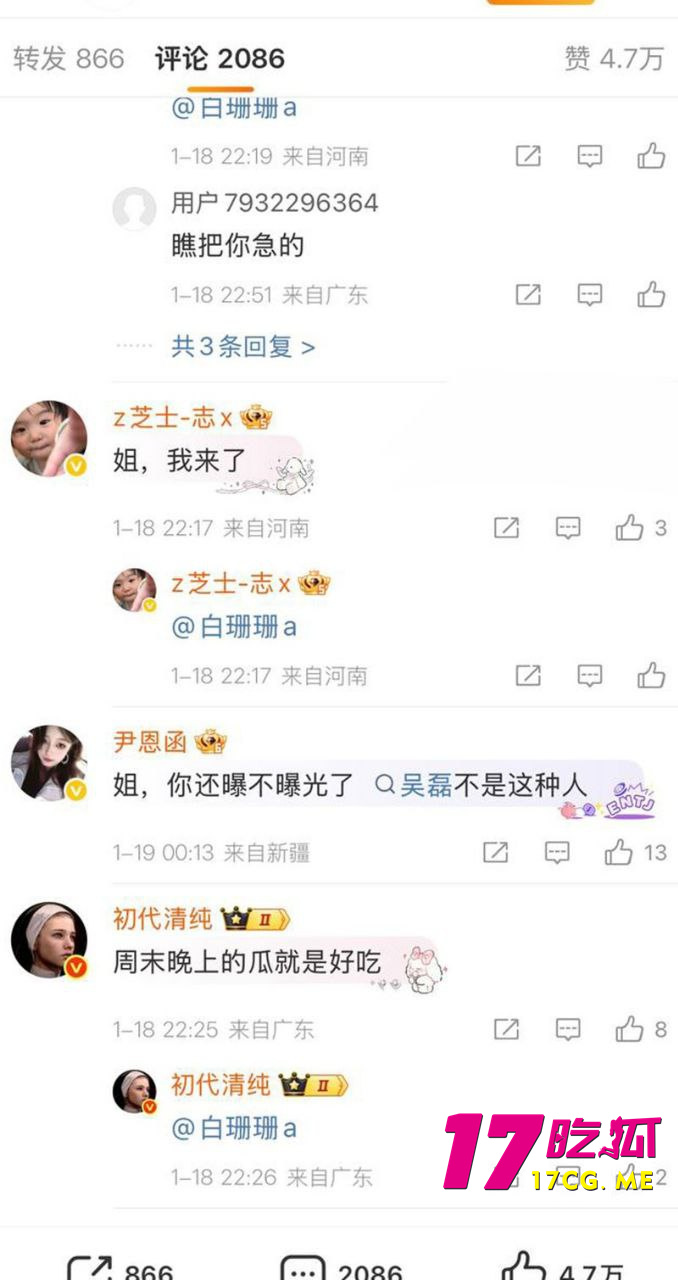Like 用户7932296364's comment 瞧把你急的
The image size is (678, 1280).
[x=651, y=294]
